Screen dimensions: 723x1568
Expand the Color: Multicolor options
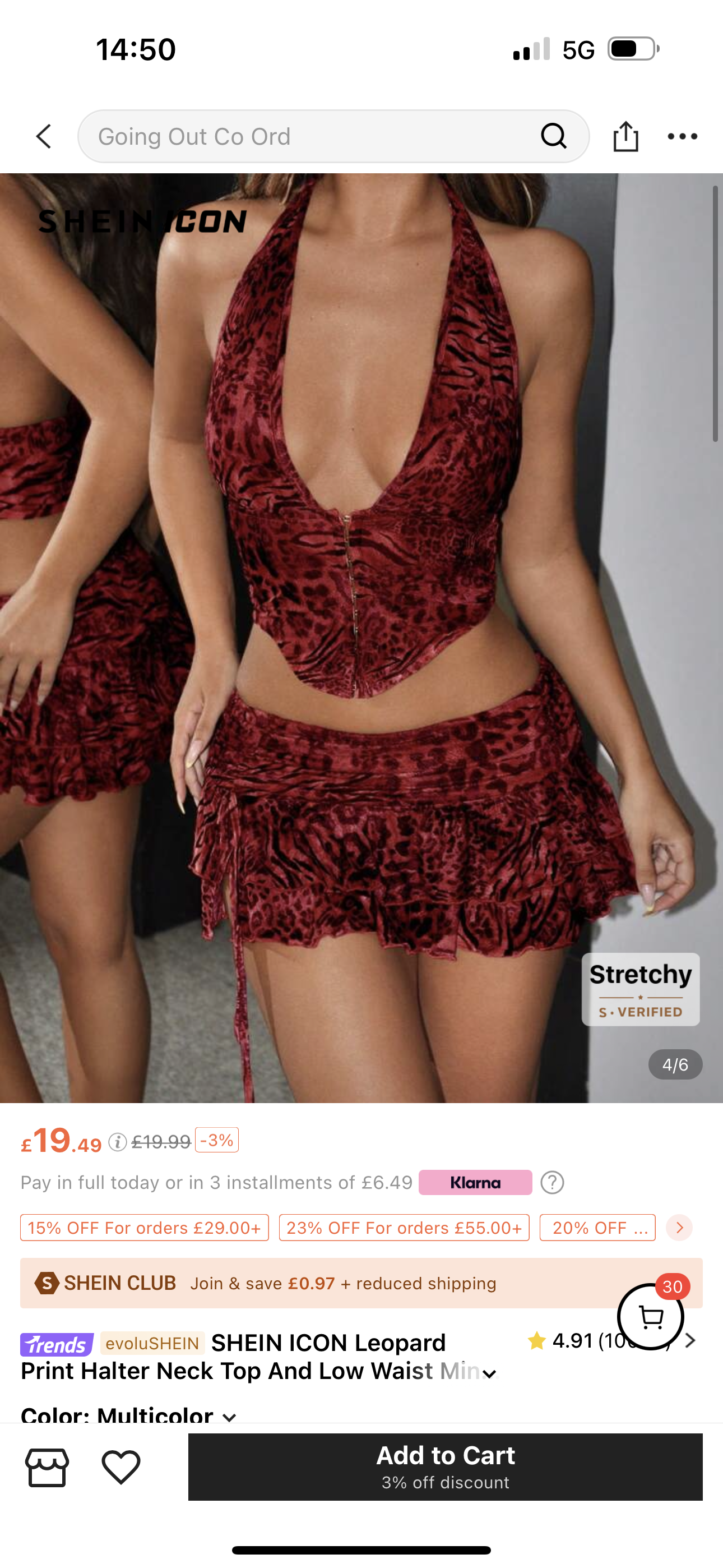(x=229, y=1417)
